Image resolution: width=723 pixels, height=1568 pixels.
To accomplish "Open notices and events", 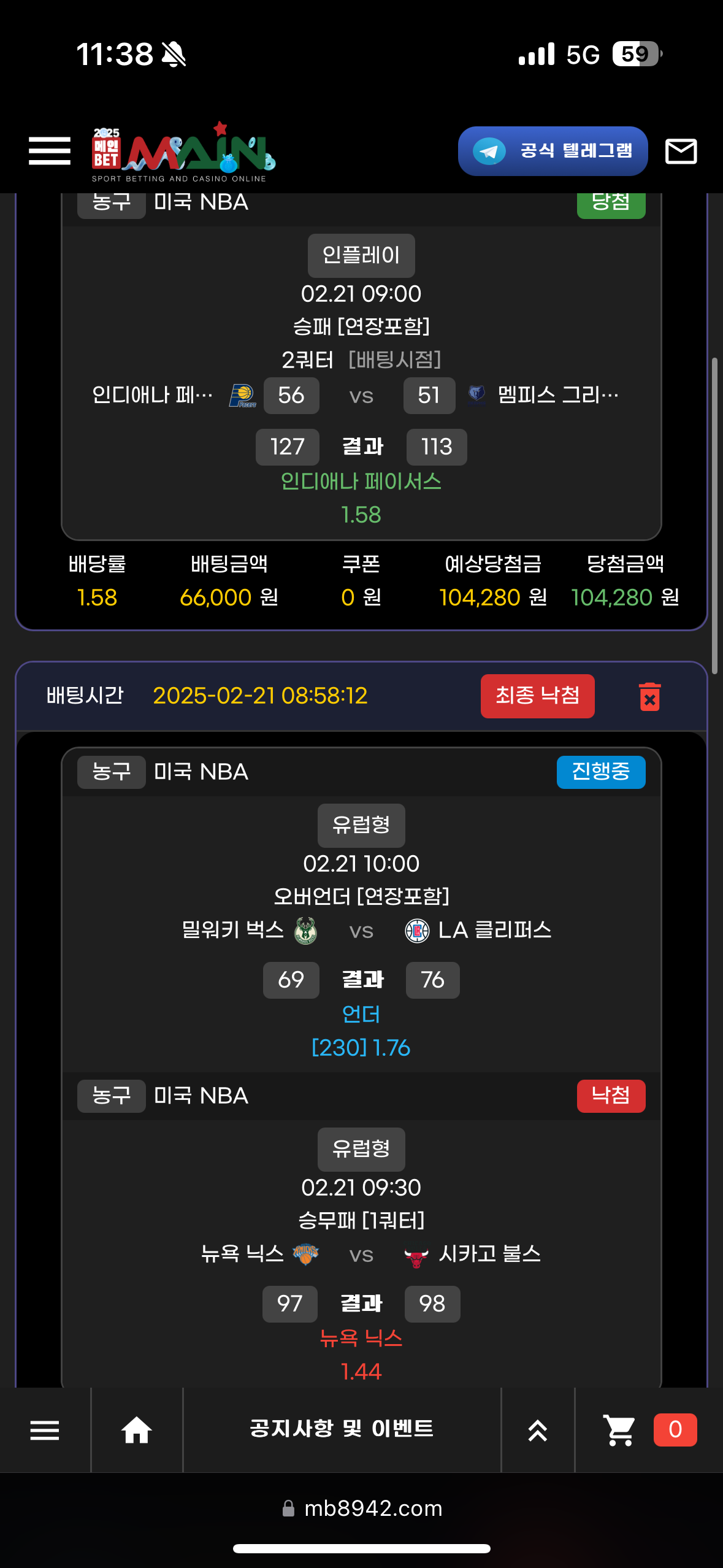I will tap(342, 1429).
